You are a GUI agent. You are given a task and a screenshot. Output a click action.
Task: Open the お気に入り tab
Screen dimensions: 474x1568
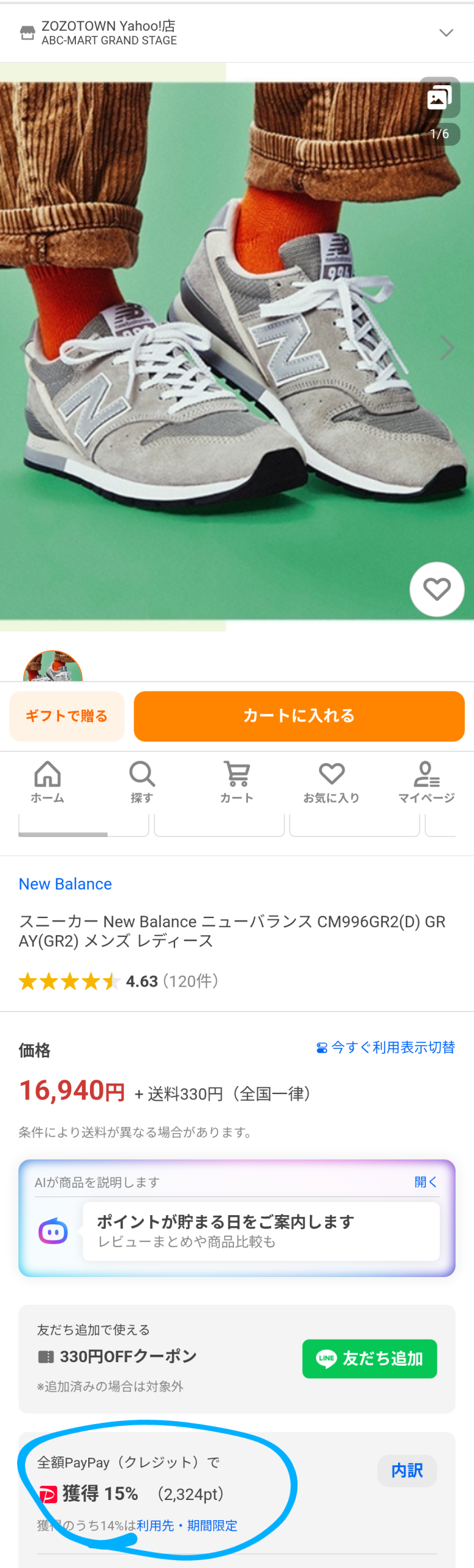point(331,782)
